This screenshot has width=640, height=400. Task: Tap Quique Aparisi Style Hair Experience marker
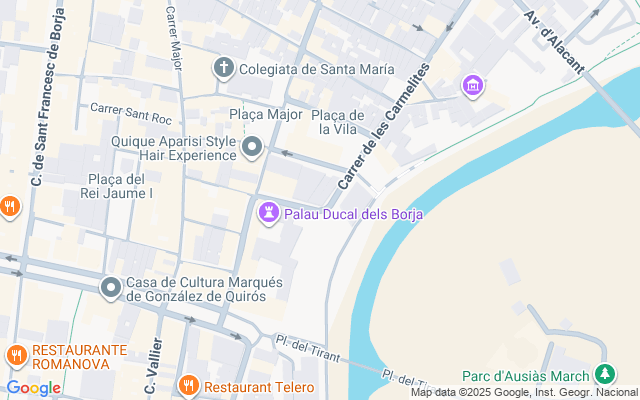[x=252, y=149]
